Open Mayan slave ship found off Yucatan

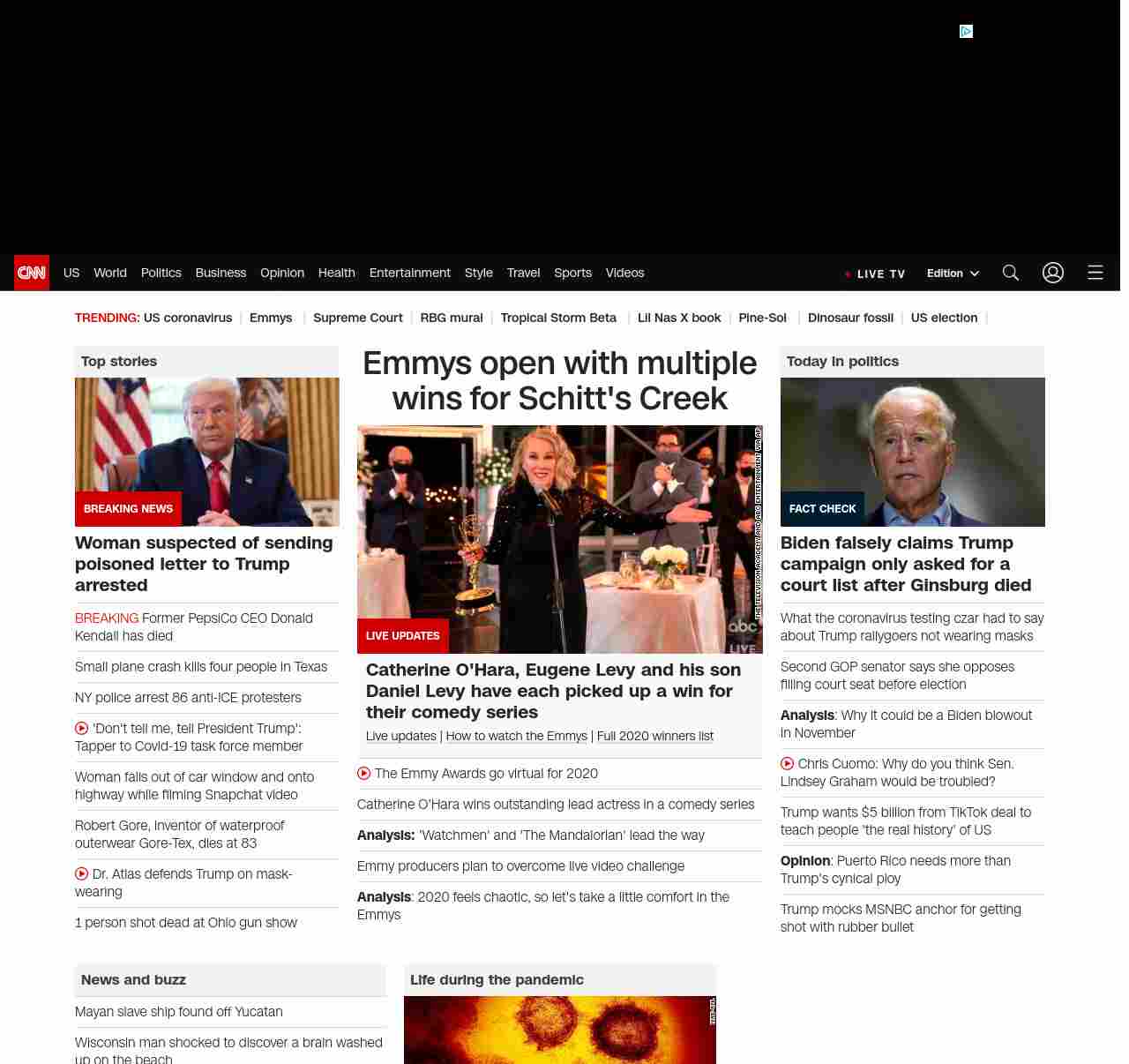click(x=179, y=1012)
